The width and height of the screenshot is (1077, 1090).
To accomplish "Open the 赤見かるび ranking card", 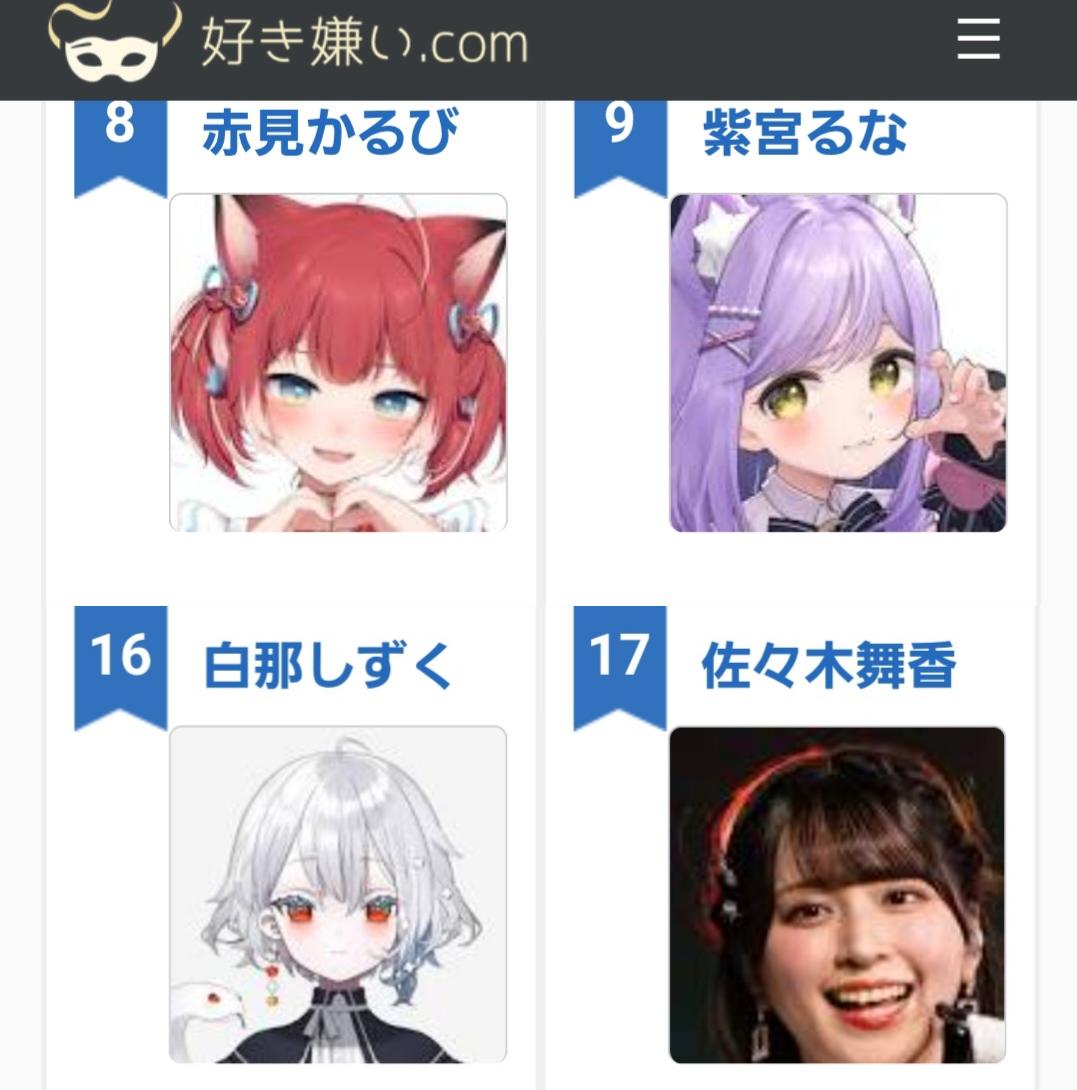I will pos(338,361).
